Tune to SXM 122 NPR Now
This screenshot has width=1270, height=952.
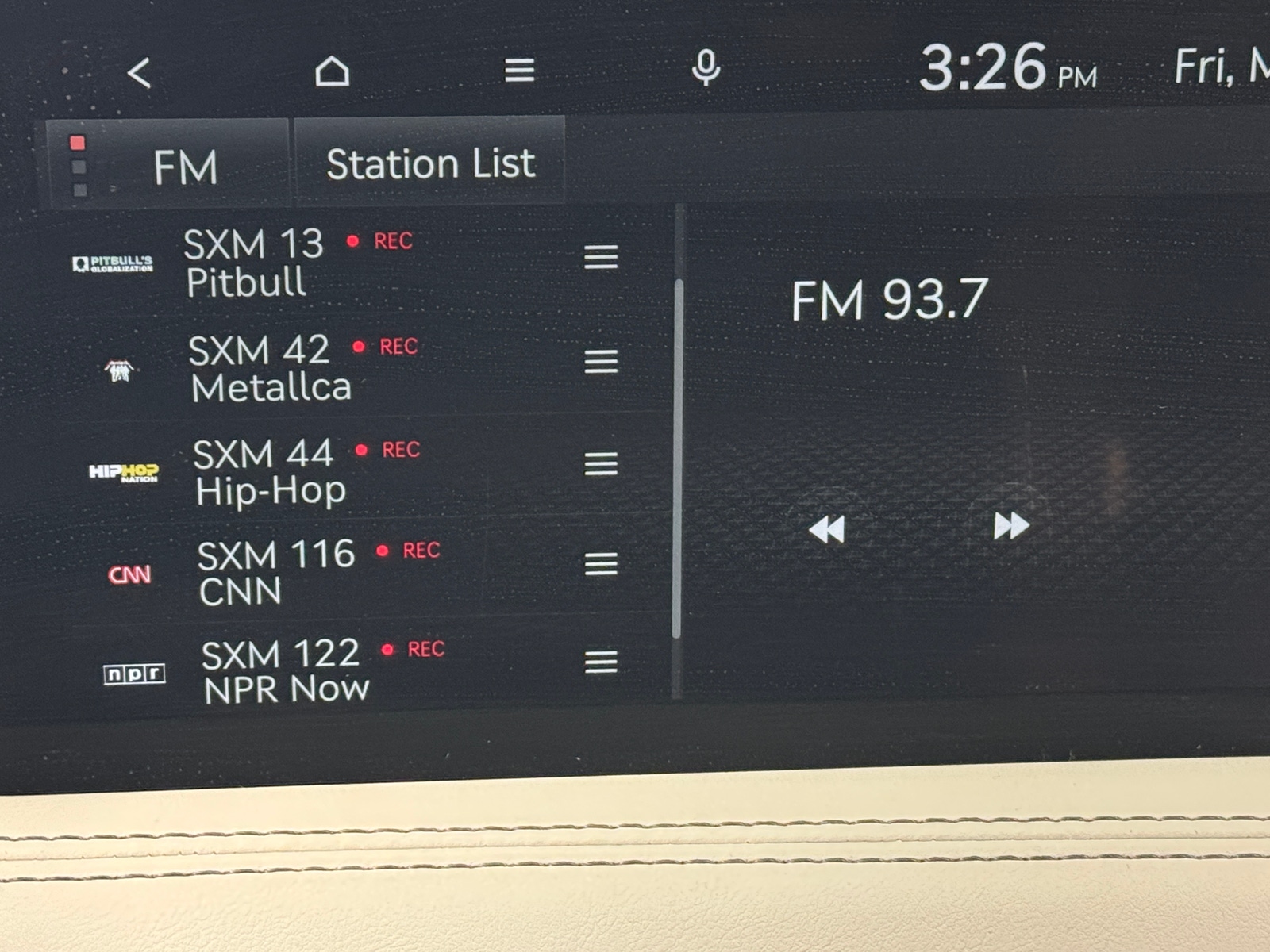[x=317, y=670]
